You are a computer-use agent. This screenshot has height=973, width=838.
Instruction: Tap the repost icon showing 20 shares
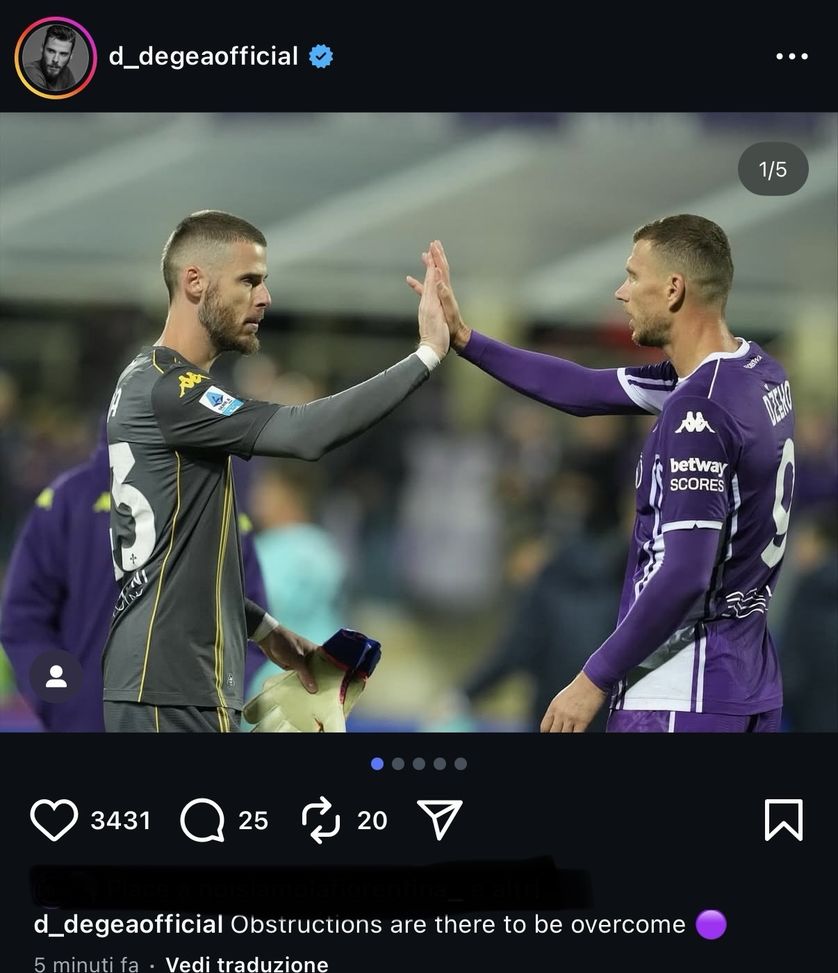pos(322,820)
